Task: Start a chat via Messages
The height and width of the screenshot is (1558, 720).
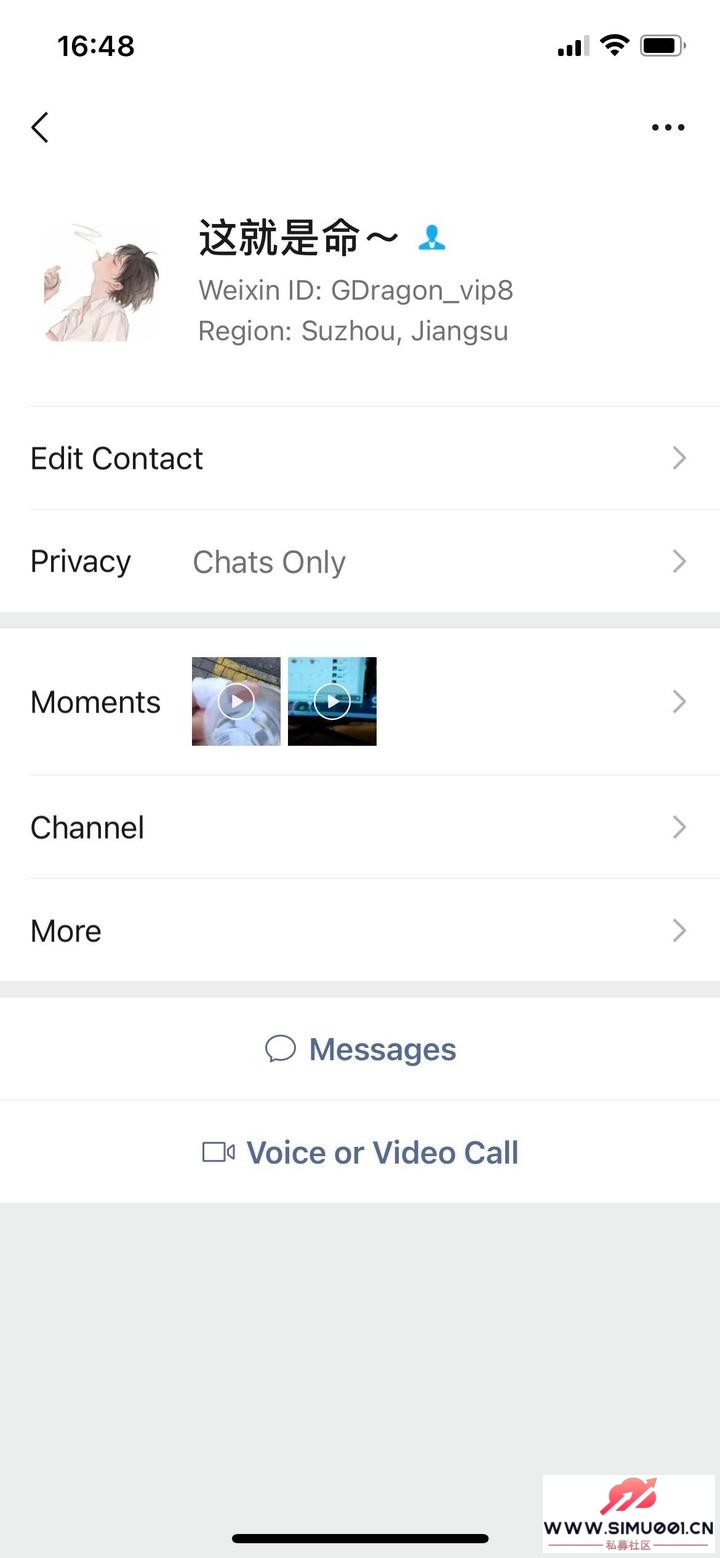Action: 360,1049
